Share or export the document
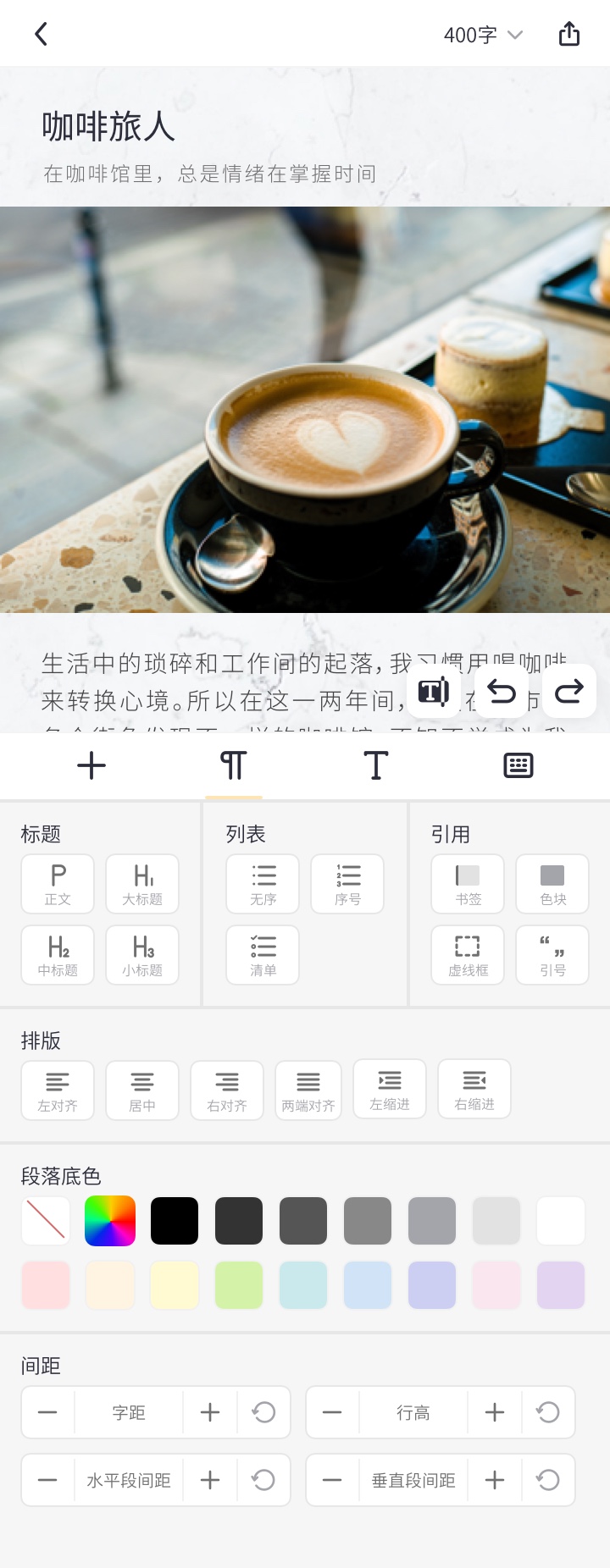This screenshot has height=1568, width=610. pyautogui.click(x=569, y=34)
